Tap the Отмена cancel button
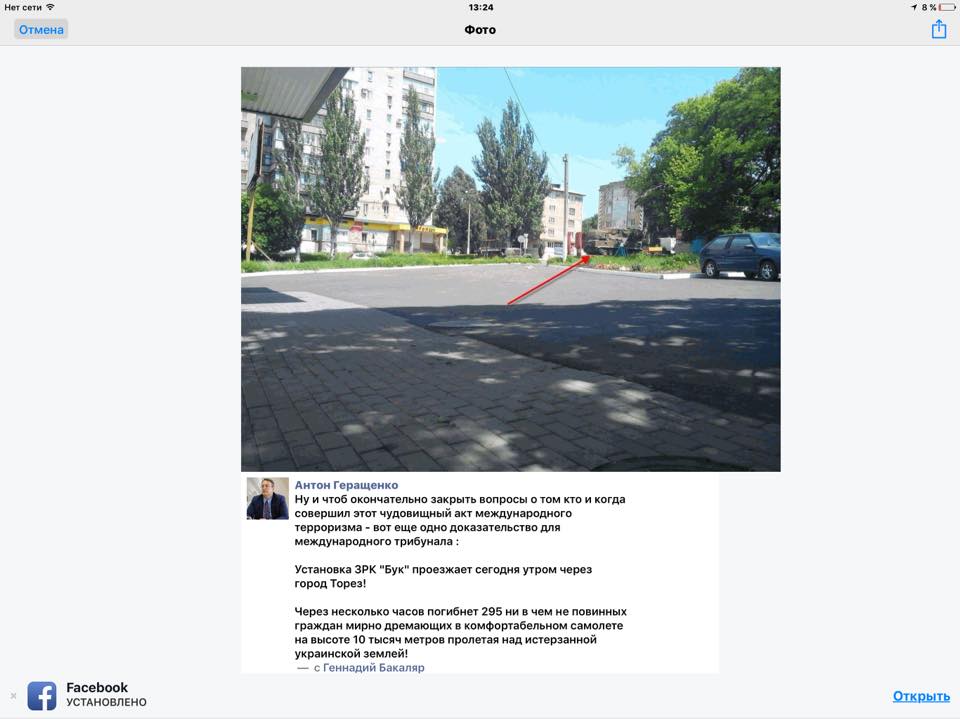Screen dimensions: 960x719 pyautogui.click(x=41, y=30)
